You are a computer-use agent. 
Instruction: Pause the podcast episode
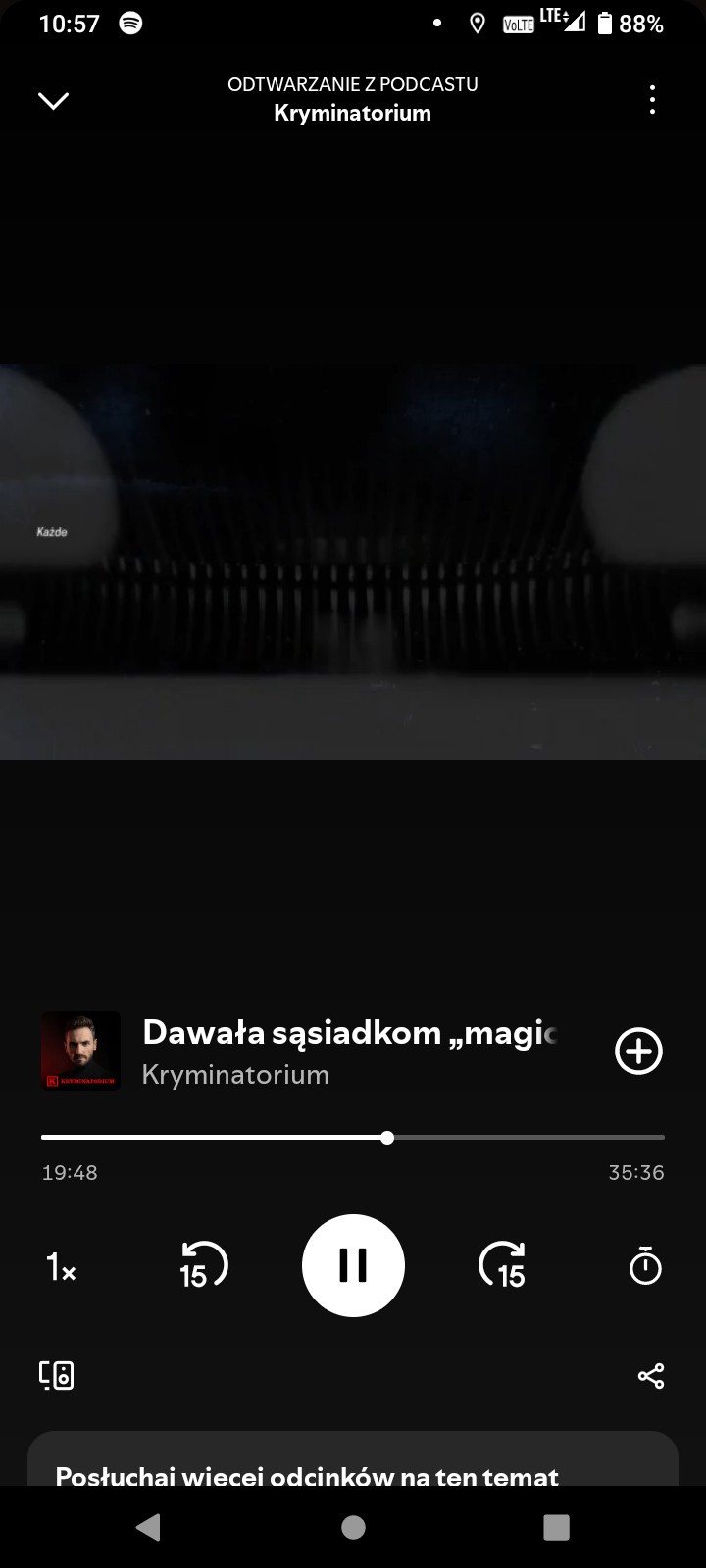click(x=353, y=1265)
